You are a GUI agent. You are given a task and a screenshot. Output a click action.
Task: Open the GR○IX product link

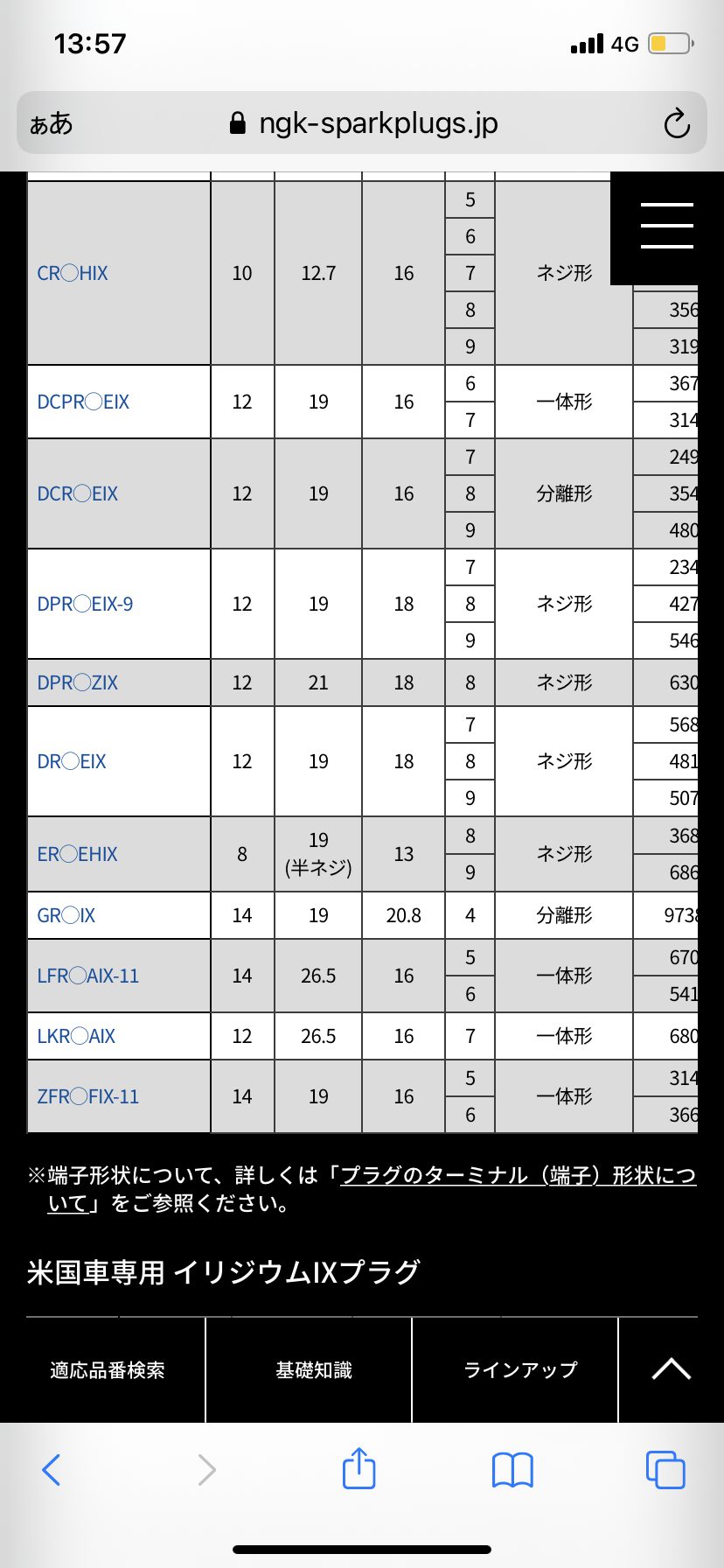point(66,915)
